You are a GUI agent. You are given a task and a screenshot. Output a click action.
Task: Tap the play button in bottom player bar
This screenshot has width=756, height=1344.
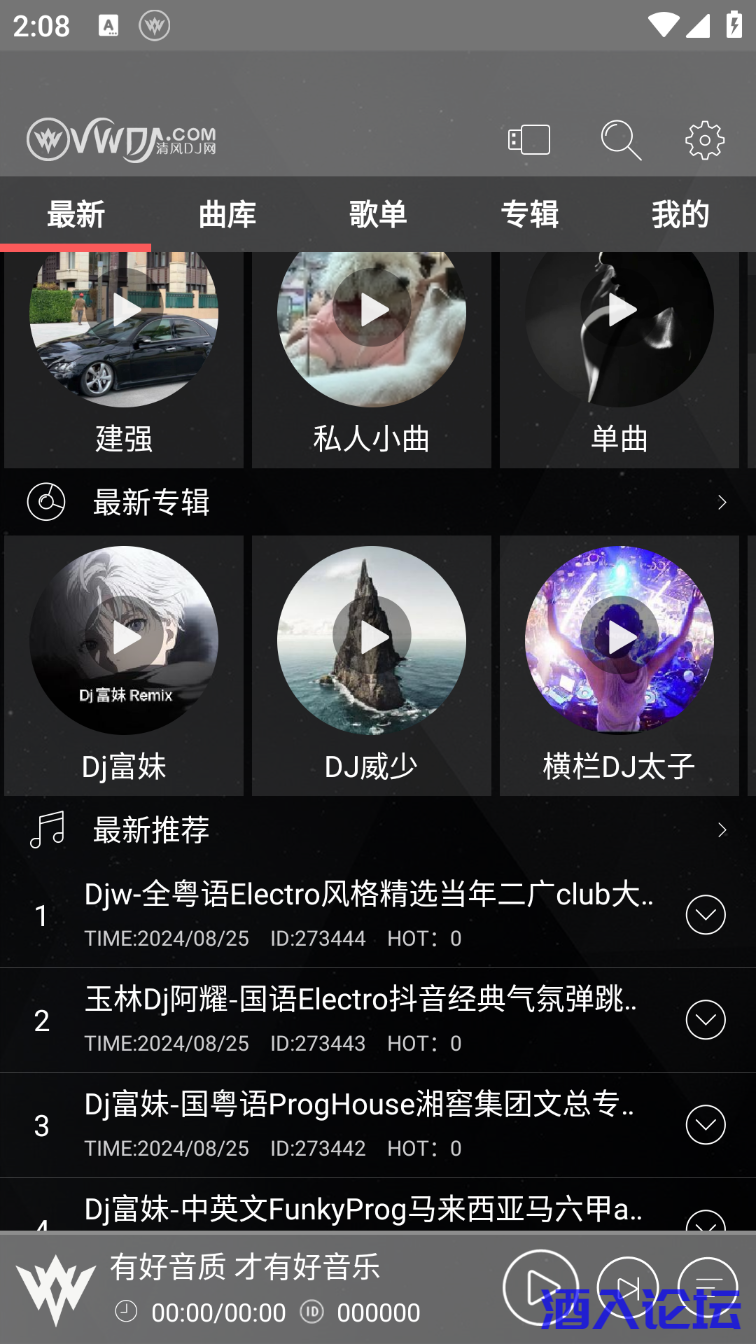540,1288
